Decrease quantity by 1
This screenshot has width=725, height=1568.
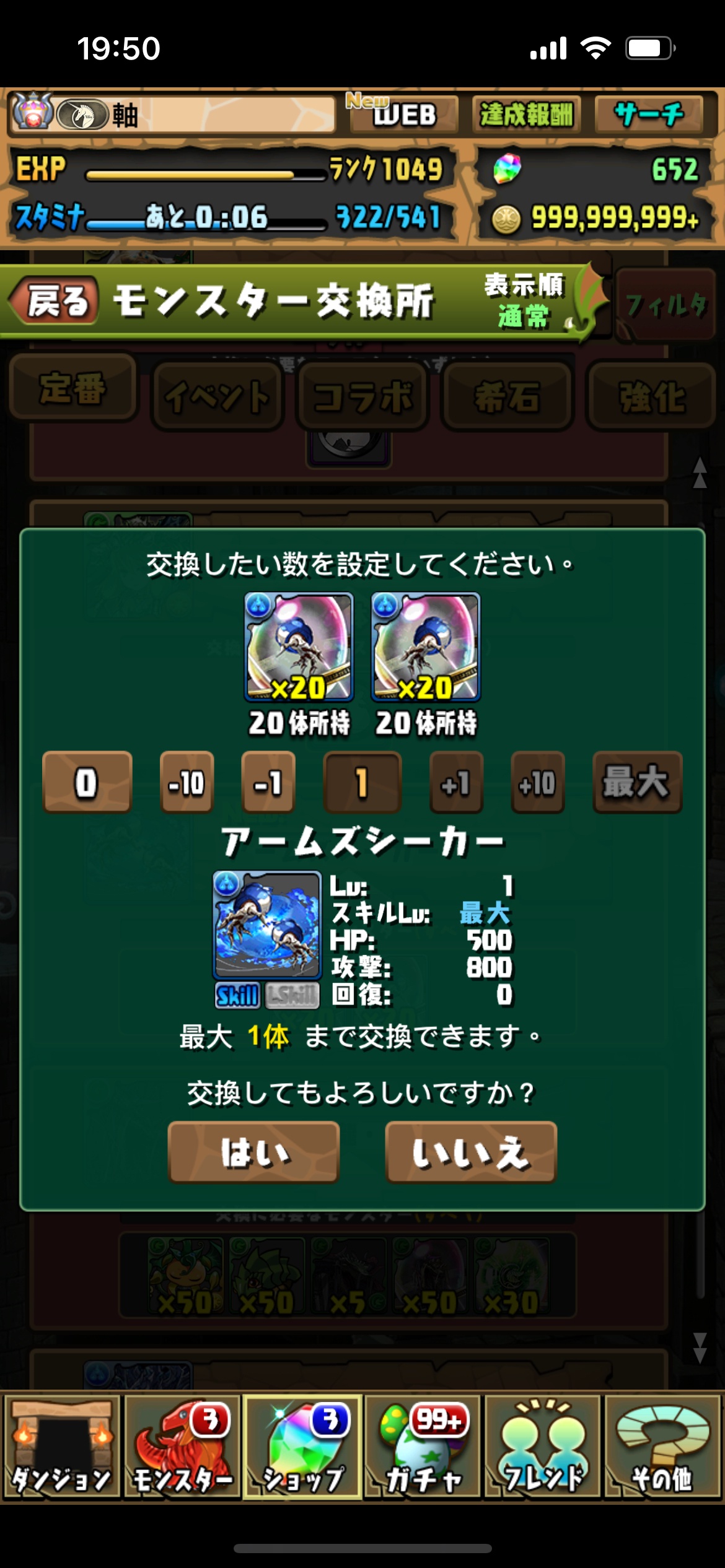click(x=268, y=783)
